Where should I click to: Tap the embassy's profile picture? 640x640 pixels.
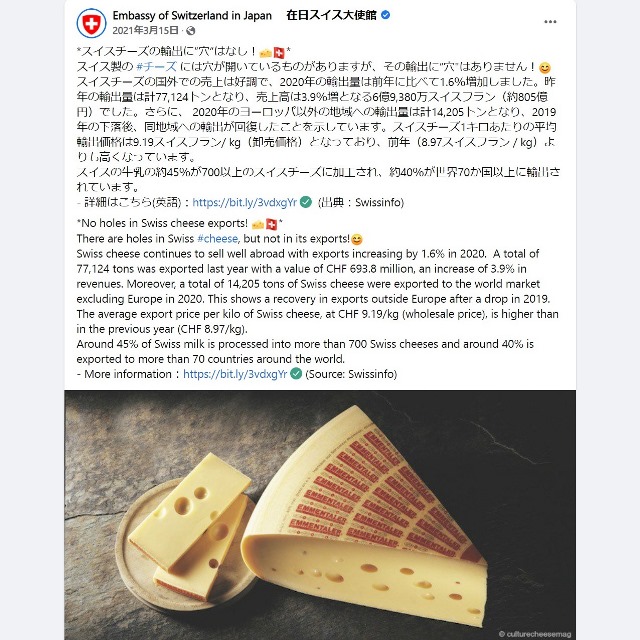[x=91, y=22]
